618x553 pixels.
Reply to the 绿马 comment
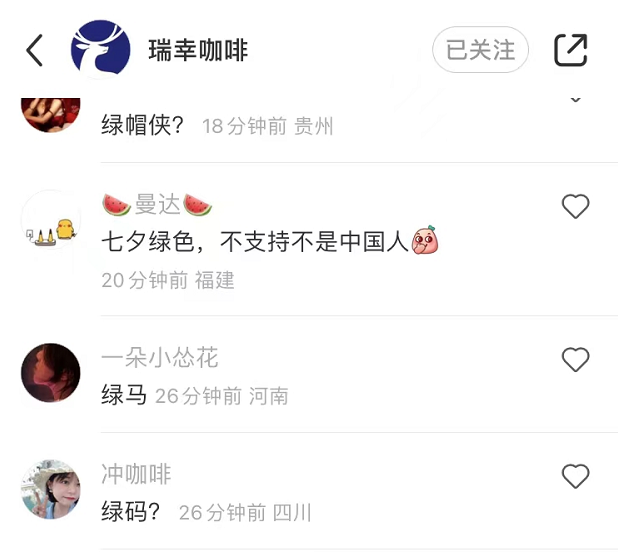[x=125, y=396]
